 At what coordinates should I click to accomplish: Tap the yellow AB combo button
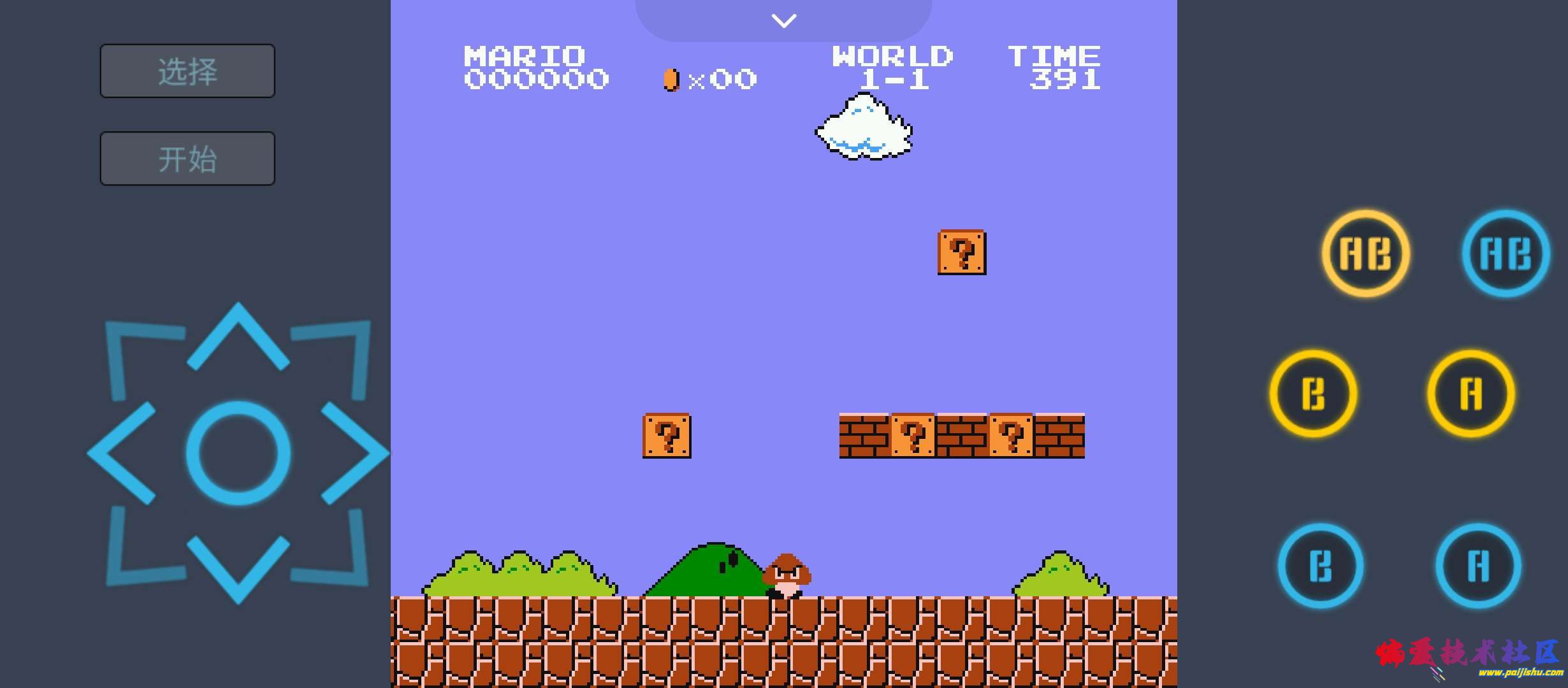click(x=1365, y=254)
